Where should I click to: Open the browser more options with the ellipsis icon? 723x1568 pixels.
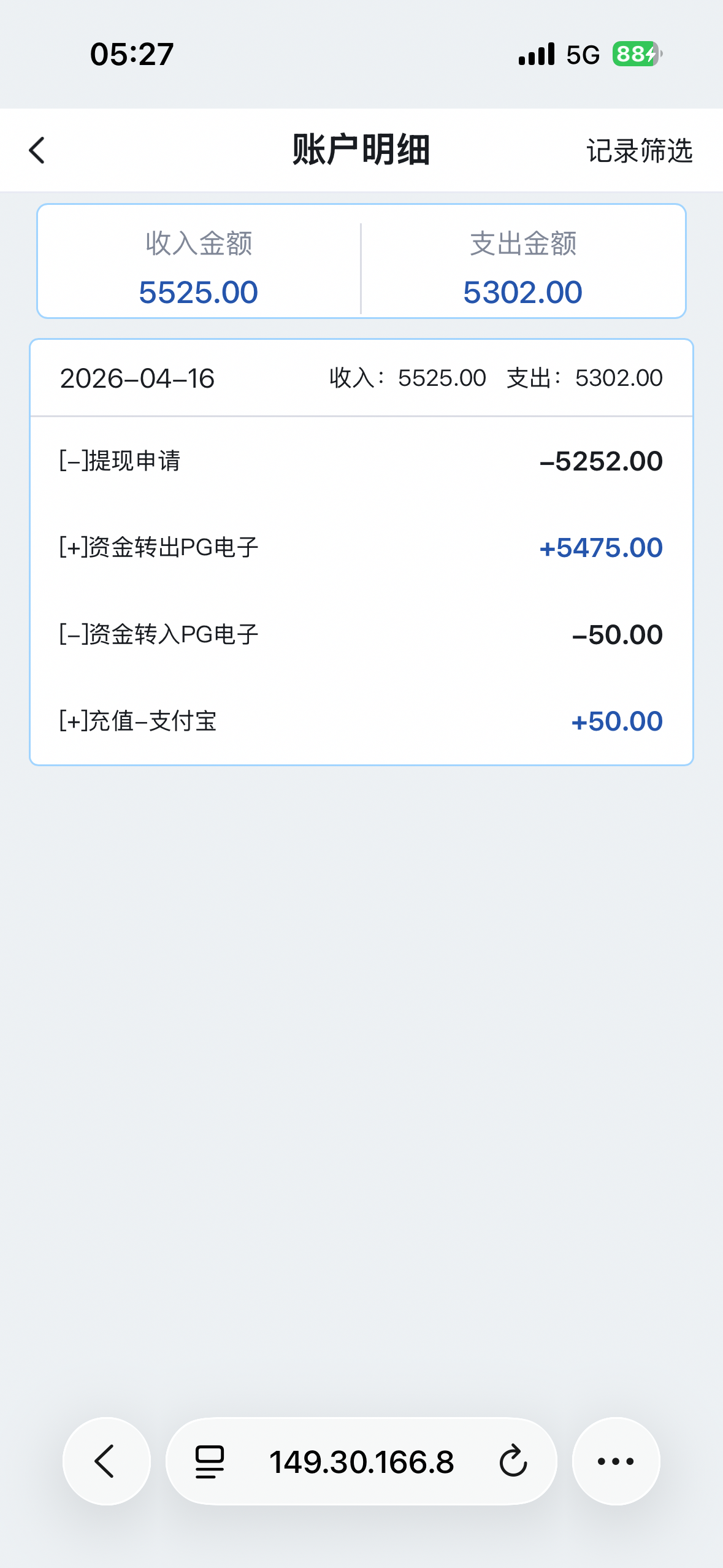tap(616, 1462)
